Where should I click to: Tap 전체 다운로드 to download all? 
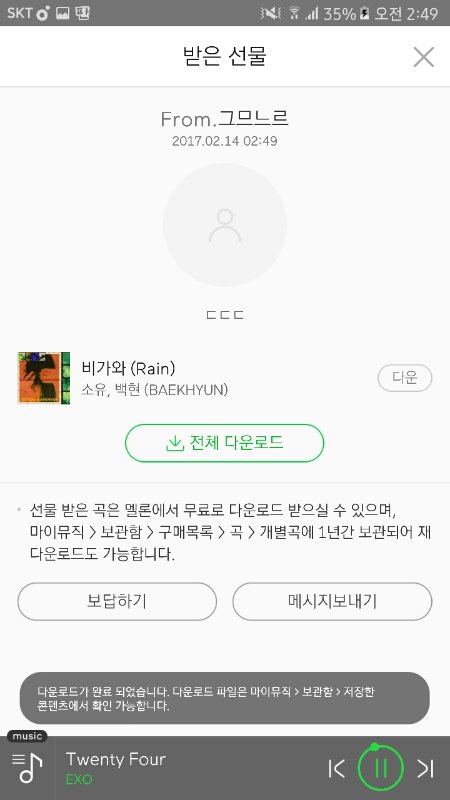[224, 443]
